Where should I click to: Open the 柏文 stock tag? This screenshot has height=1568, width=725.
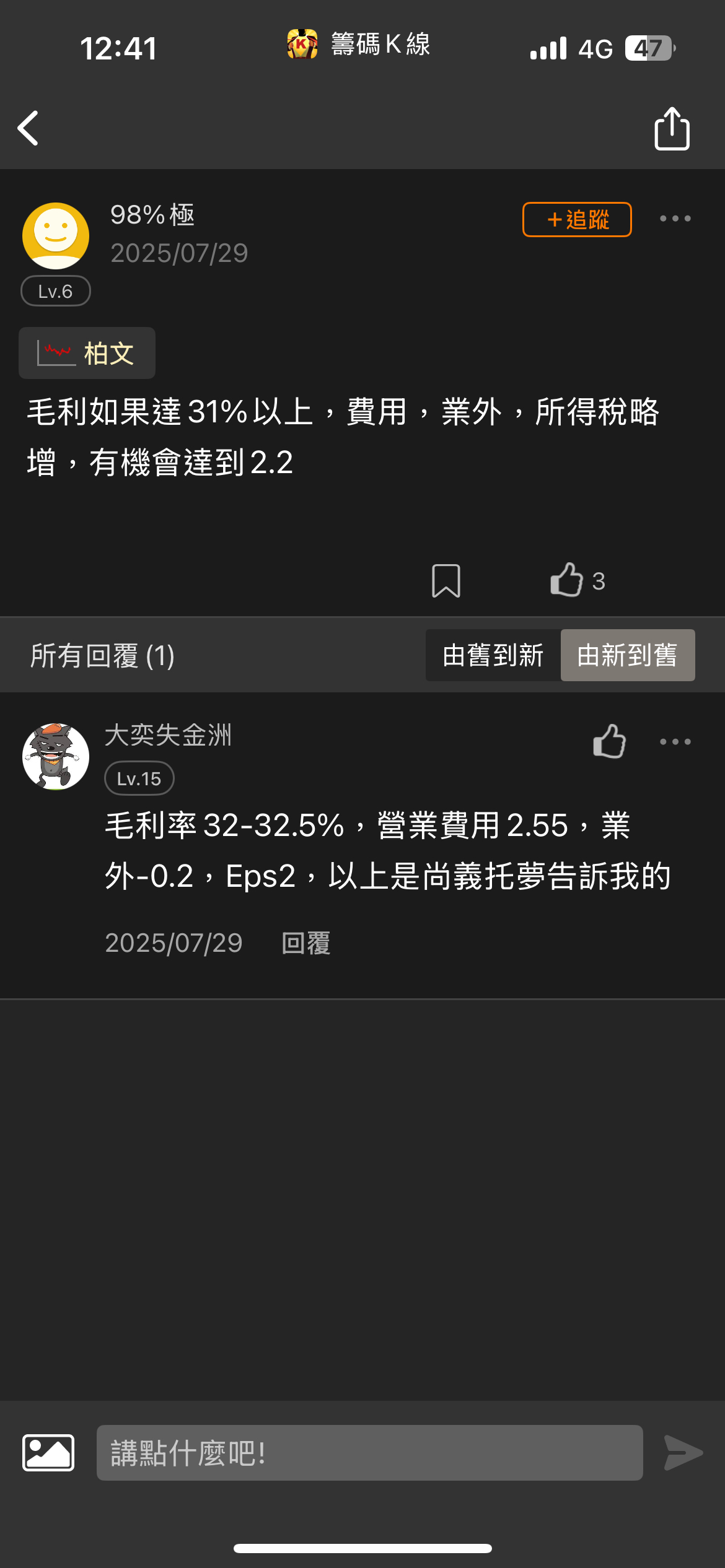(x=87, y=353)
